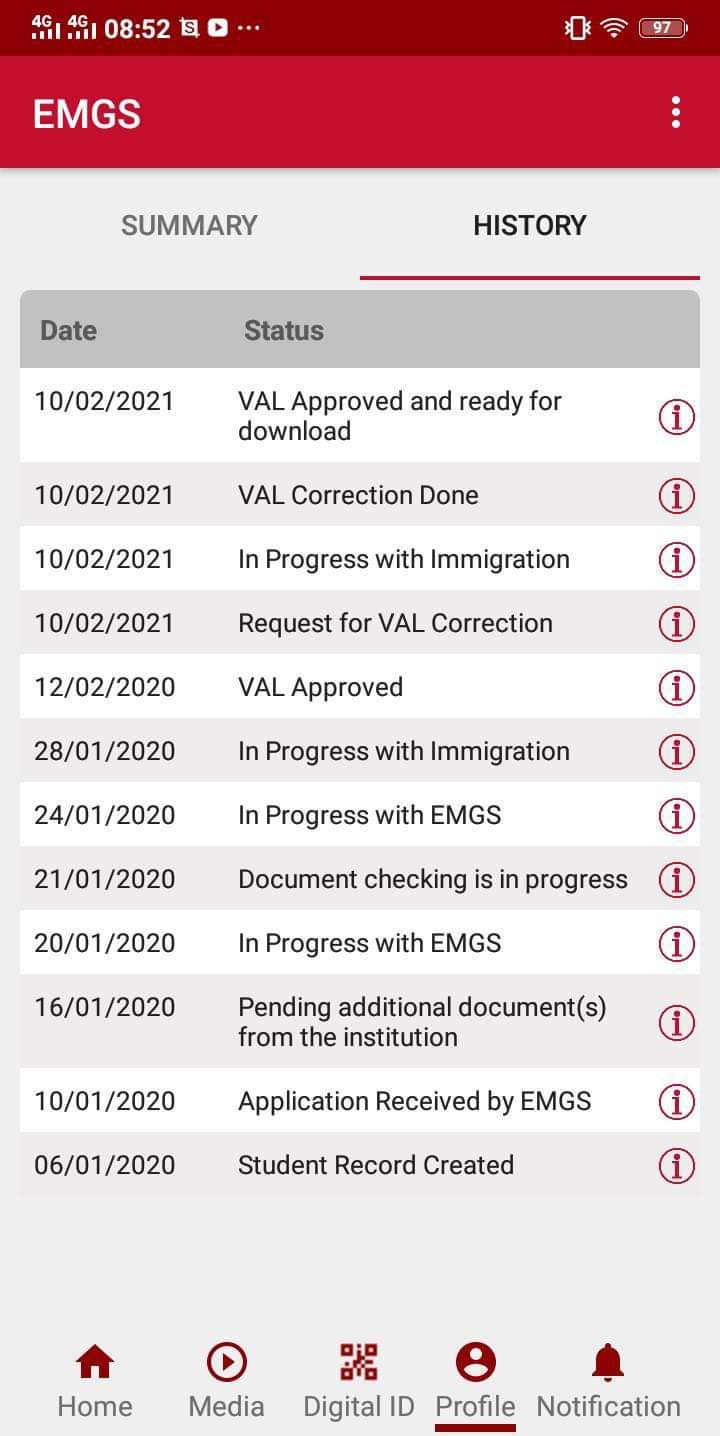Open the Notification tab

pyautogui.click(x=608, y=1381)
